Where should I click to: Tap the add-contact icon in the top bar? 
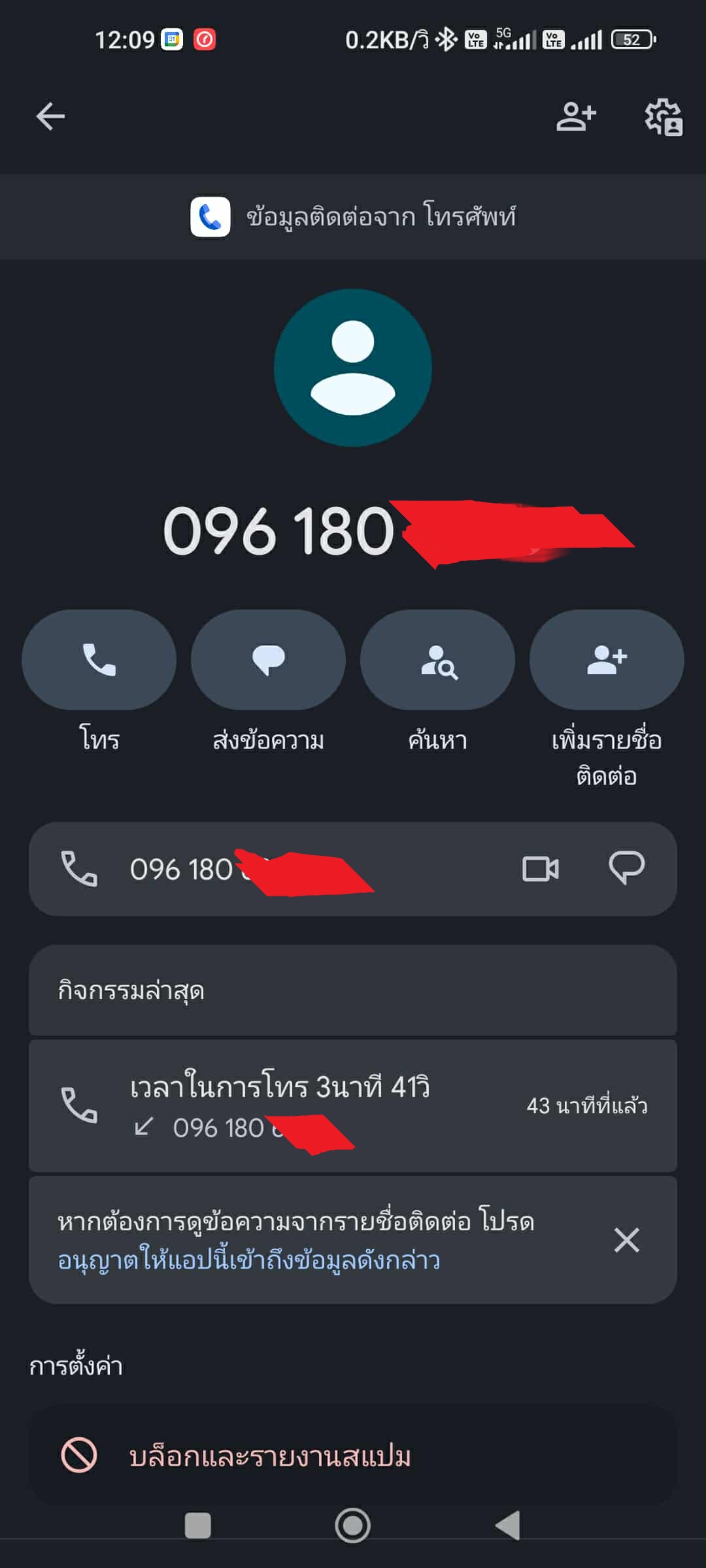576,117
